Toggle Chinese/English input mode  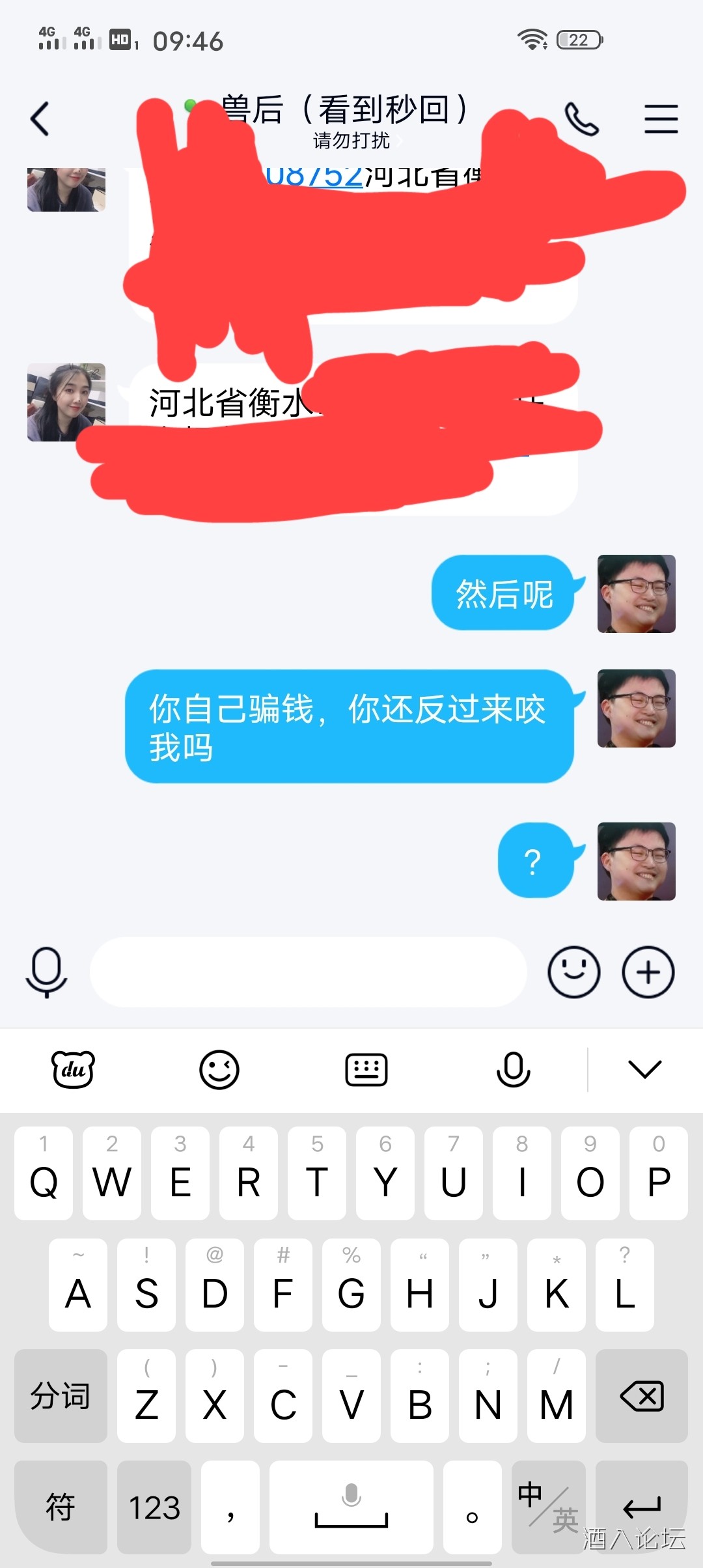(x=548, y=1507)
